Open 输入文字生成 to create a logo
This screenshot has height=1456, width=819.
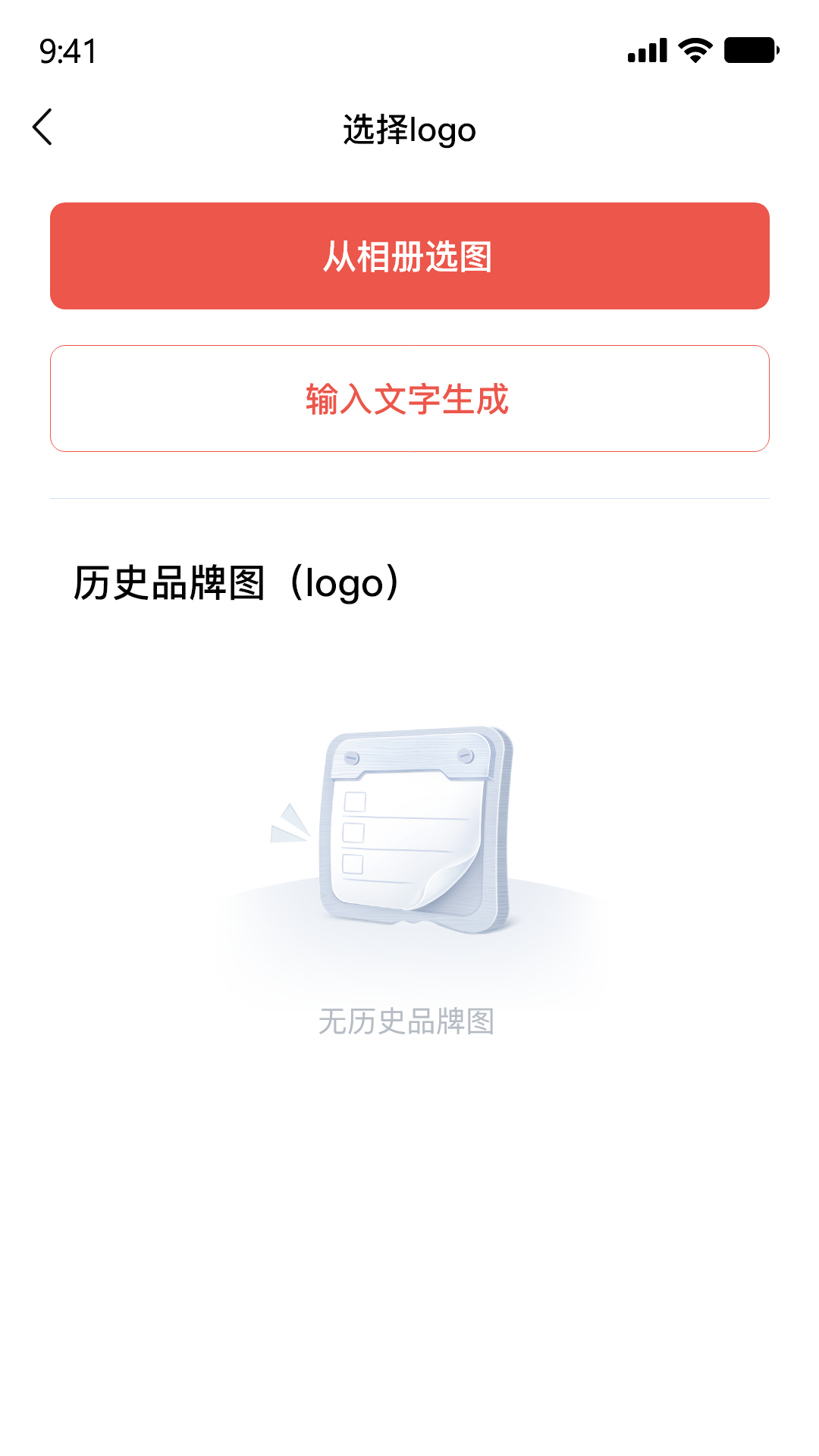[409, 399]
